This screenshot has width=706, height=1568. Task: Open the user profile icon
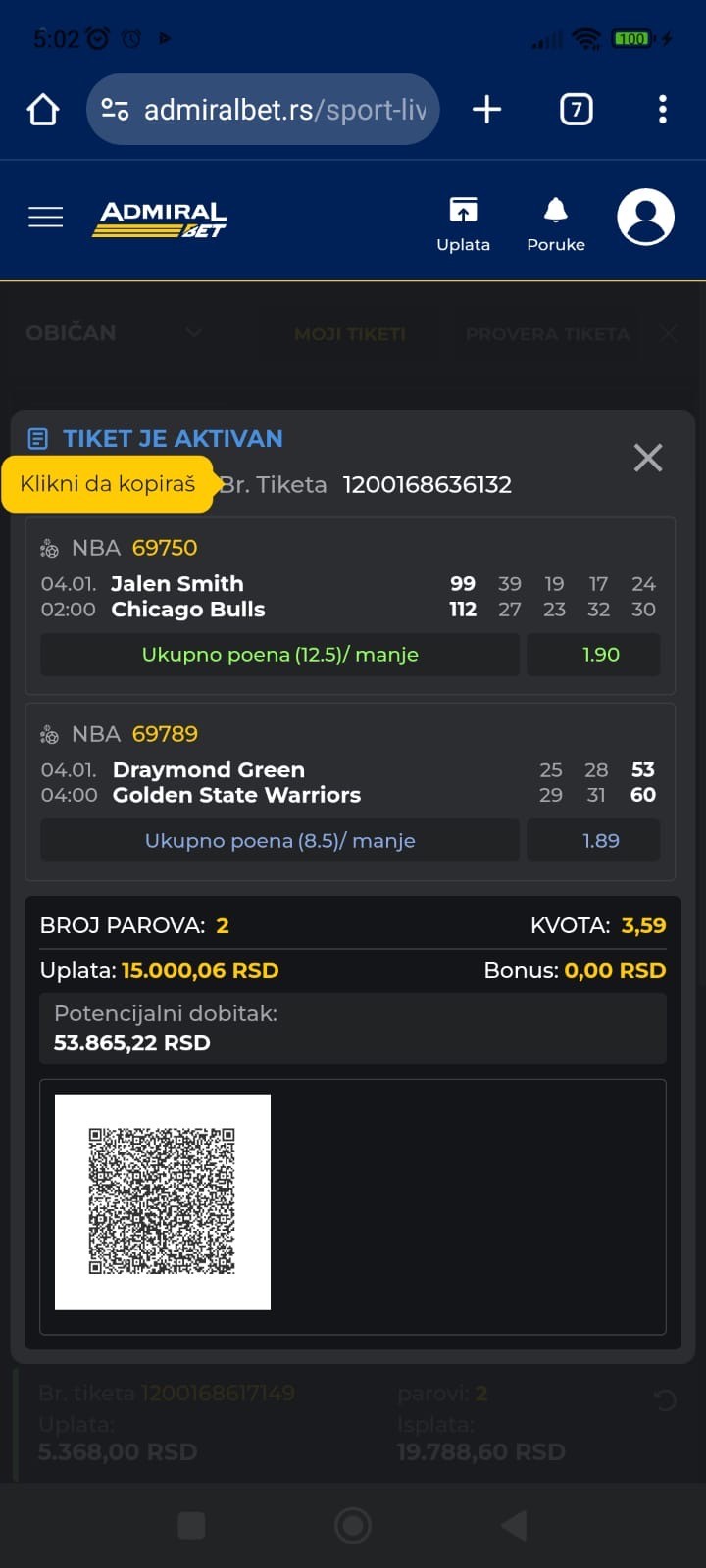(645, 217)
